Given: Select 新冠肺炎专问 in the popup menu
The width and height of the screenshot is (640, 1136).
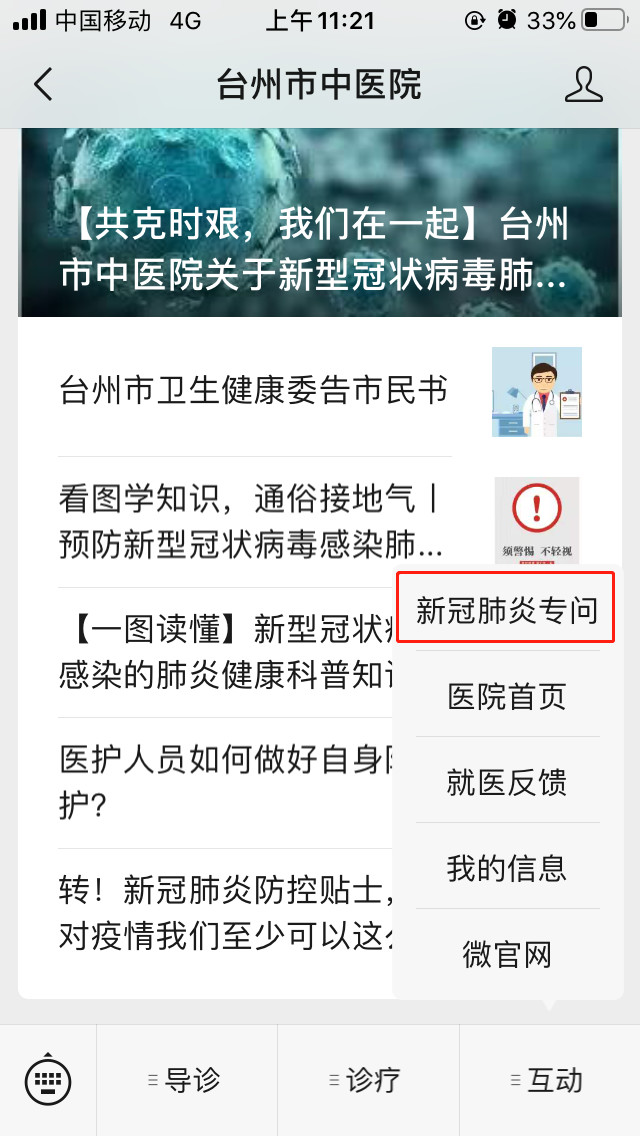Looking at the screenshot, I should click(x=507, y=610).
